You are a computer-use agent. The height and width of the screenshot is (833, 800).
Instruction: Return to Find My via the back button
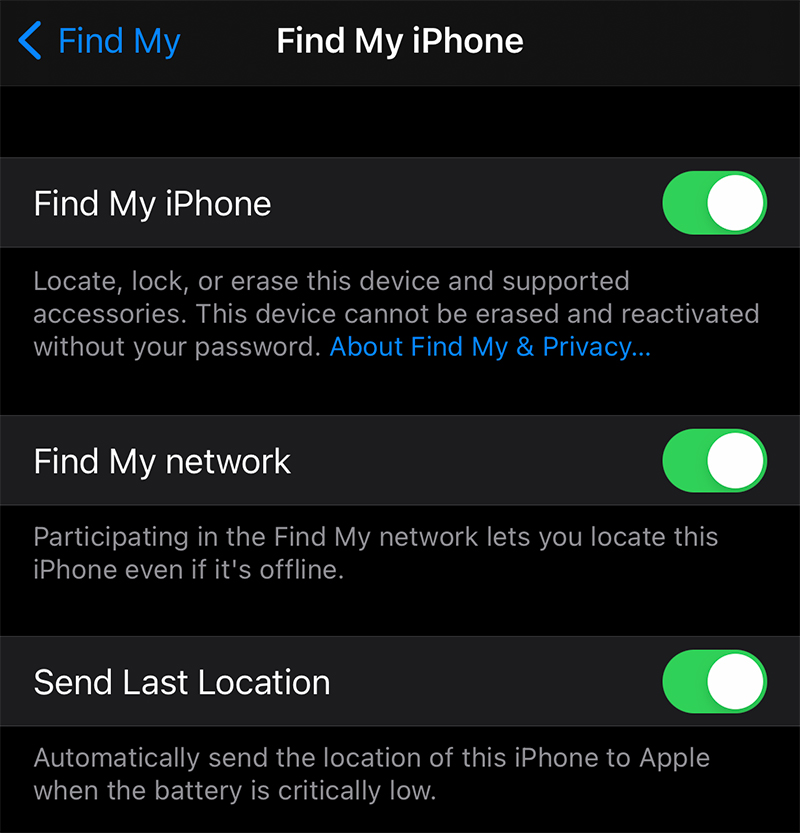100,41
